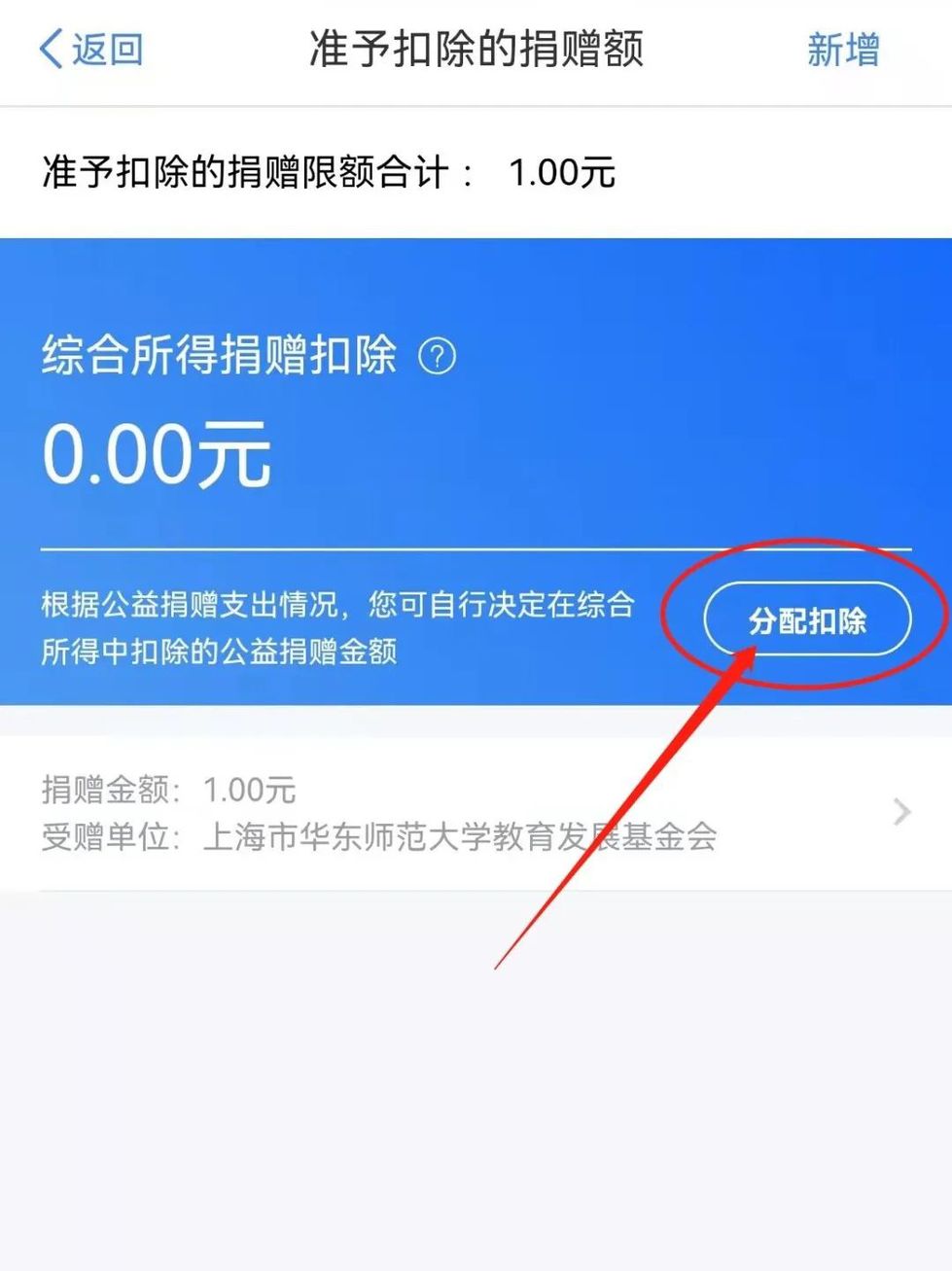Go back via the 返回 button
Screen dimensions: 952x1271
[92, 49]
